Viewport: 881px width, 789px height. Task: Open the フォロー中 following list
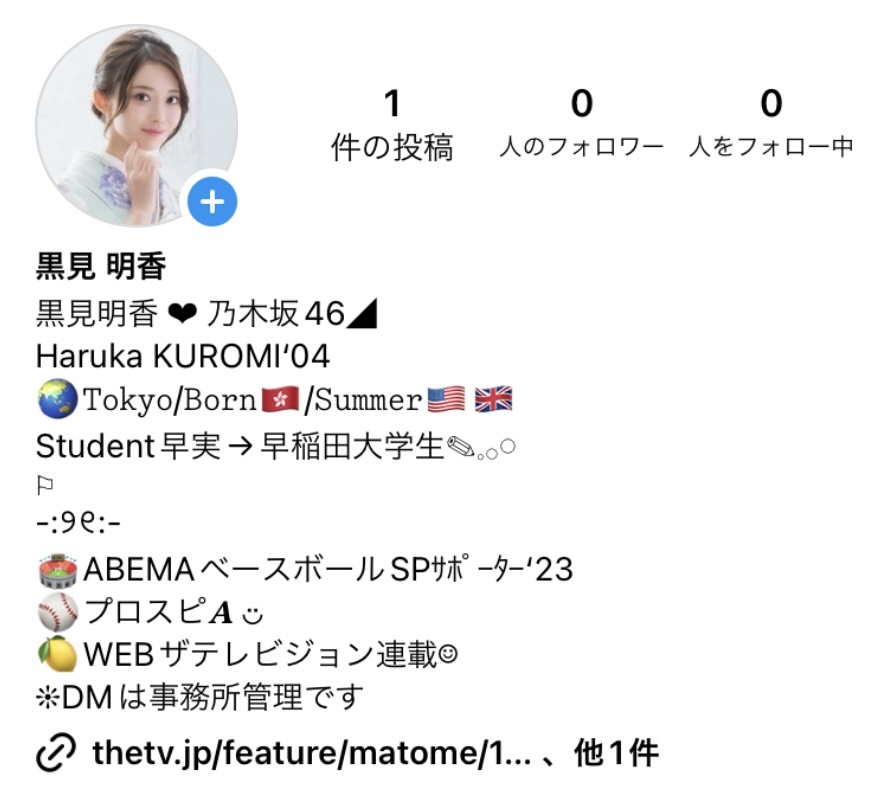[770, 125]
